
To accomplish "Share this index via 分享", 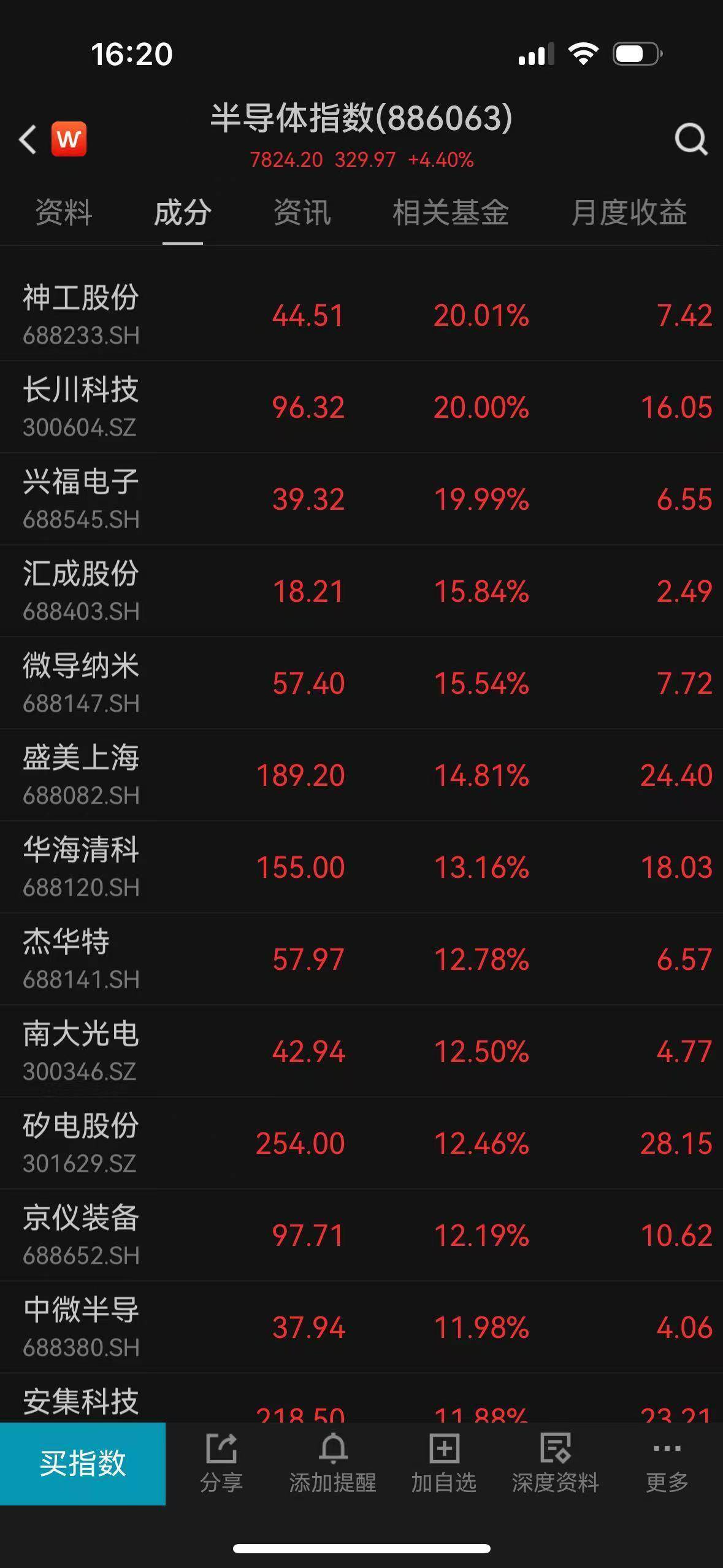I will pos(221,1463).
